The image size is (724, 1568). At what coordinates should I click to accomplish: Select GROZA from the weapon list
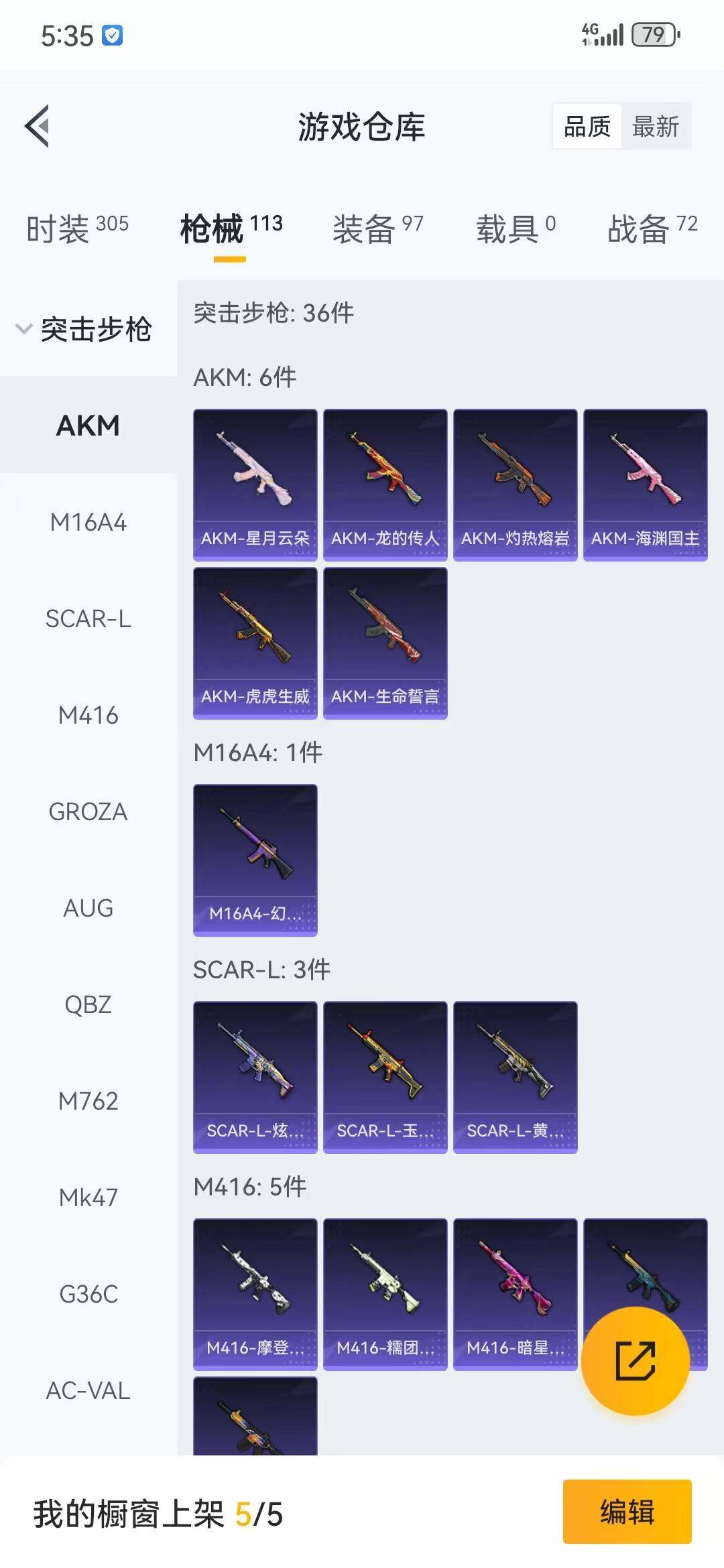click(x=88, y=811)
